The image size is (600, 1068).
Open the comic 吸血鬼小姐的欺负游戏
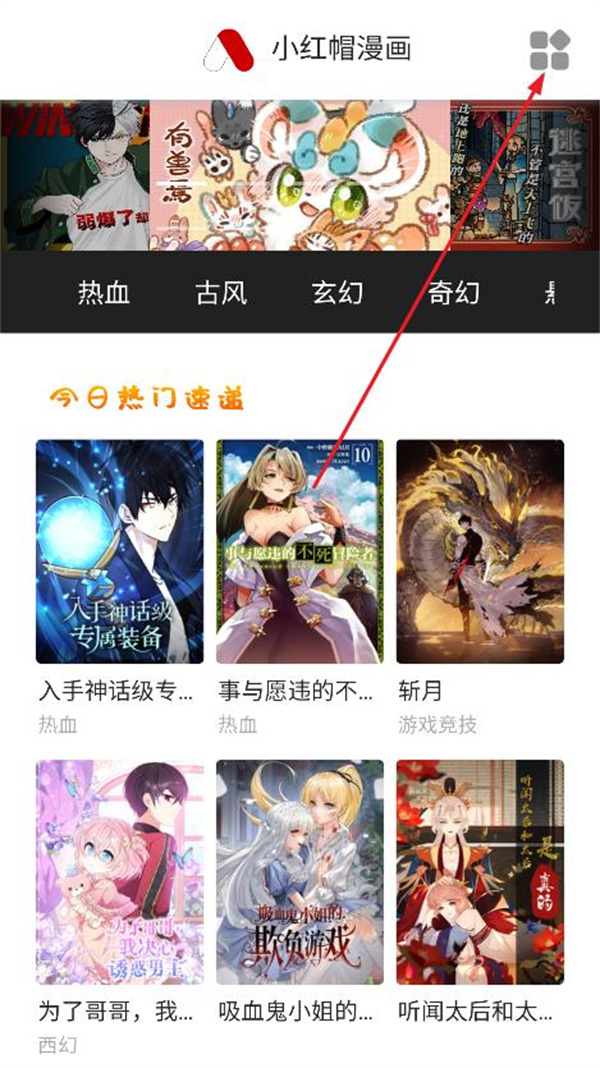pos(300,871)
